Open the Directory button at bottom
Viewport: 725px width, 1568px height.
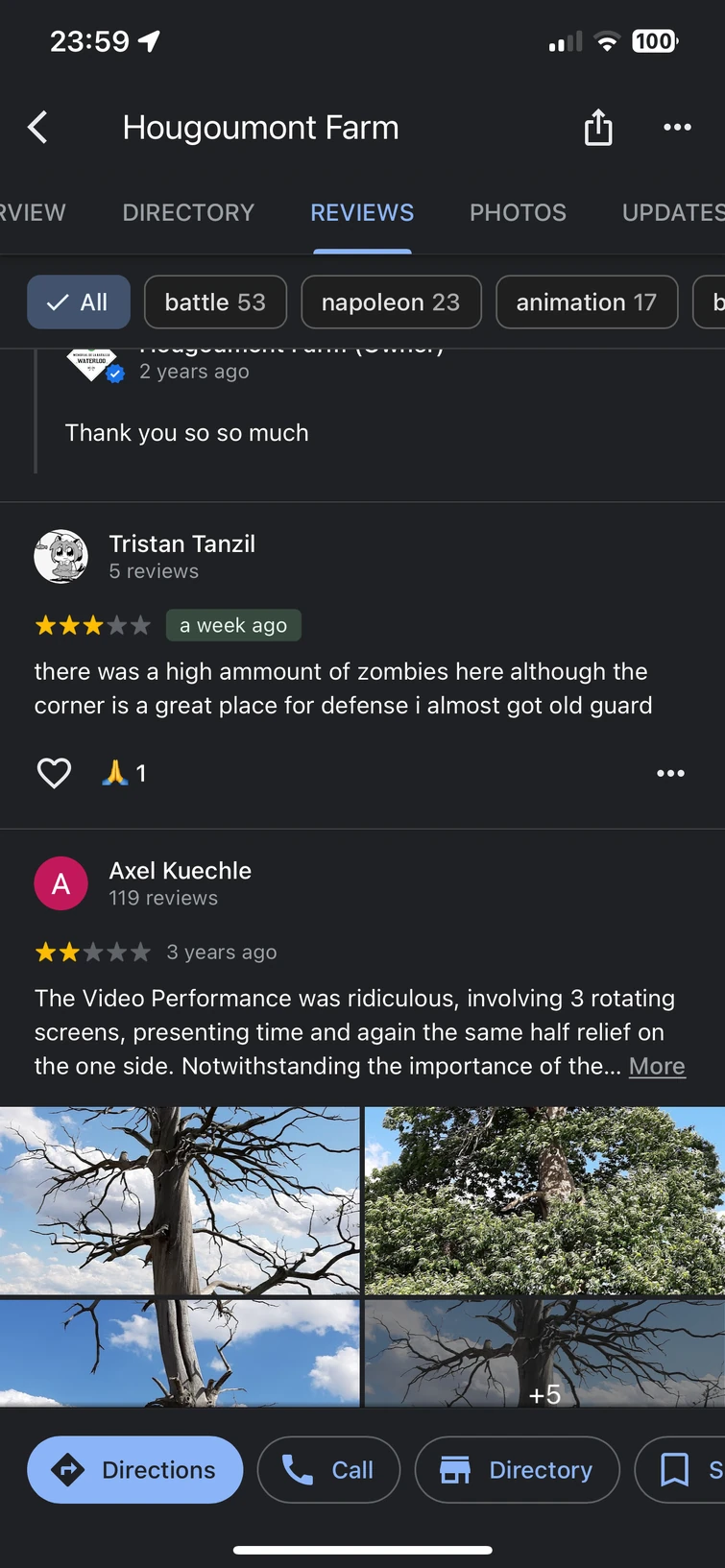pyautogui.click(x=517, y=1469)
